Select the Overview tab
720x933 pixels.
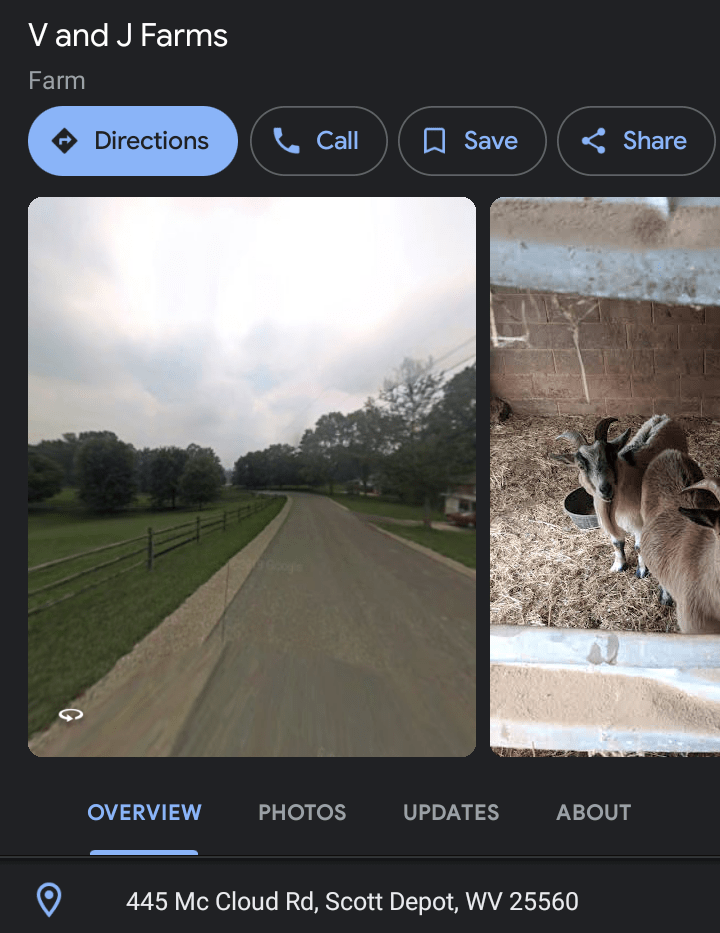click(x=144, y=813)
